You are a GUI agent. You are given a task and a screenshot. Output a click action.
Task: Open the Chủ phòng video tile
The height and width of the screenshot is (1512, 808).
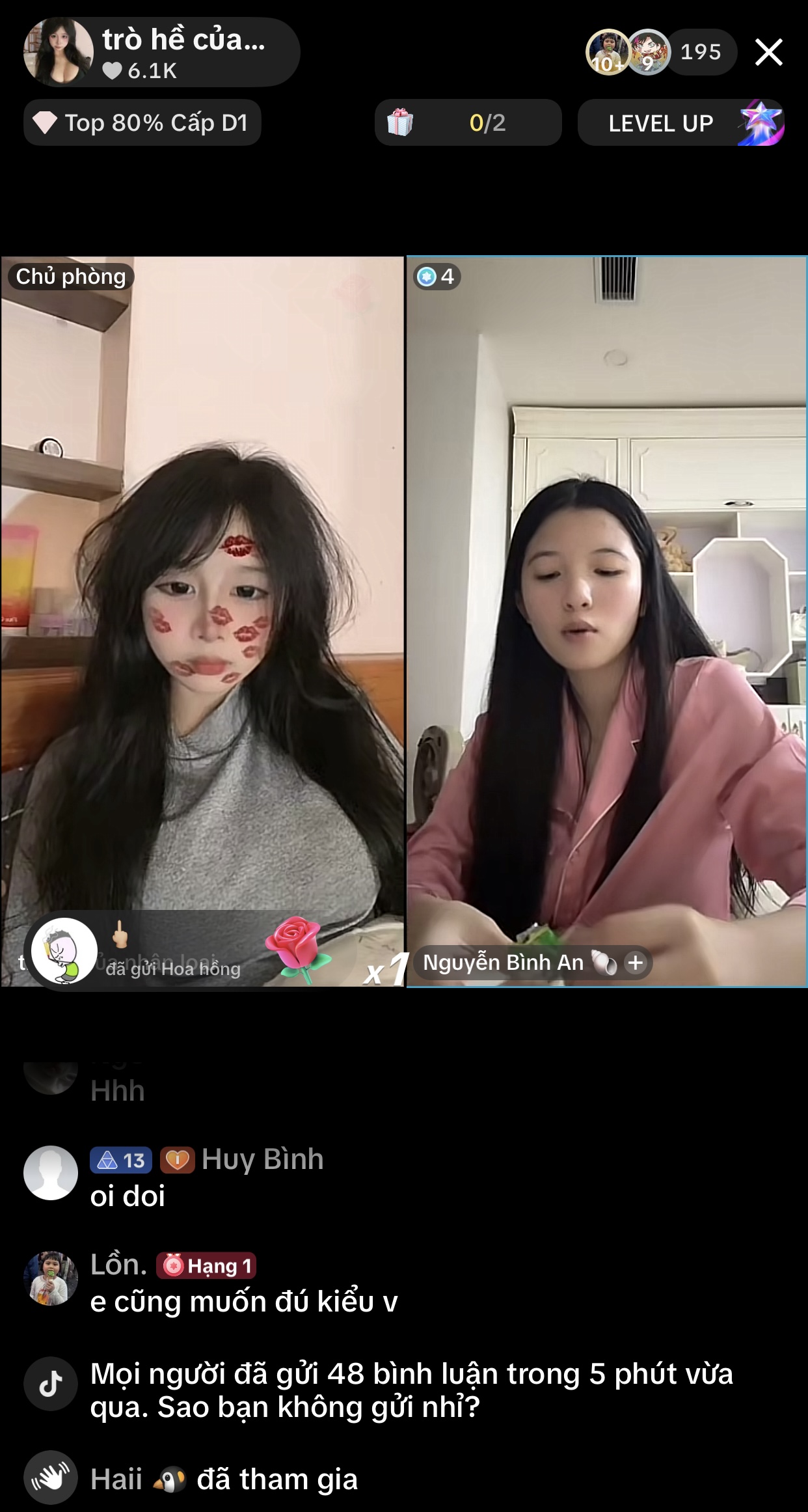click(x=202, y=586)
